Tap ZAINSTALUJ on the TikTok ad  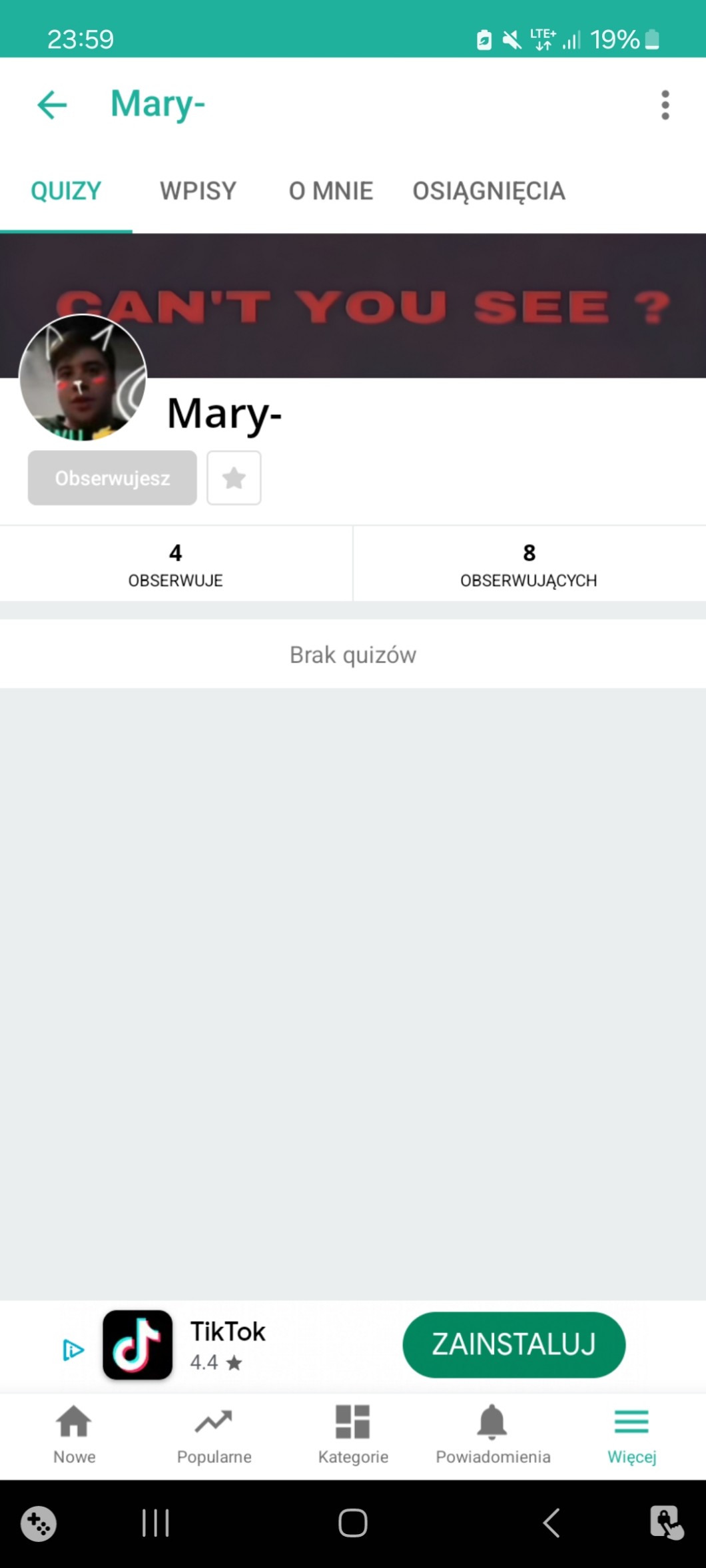point(514,1344)
